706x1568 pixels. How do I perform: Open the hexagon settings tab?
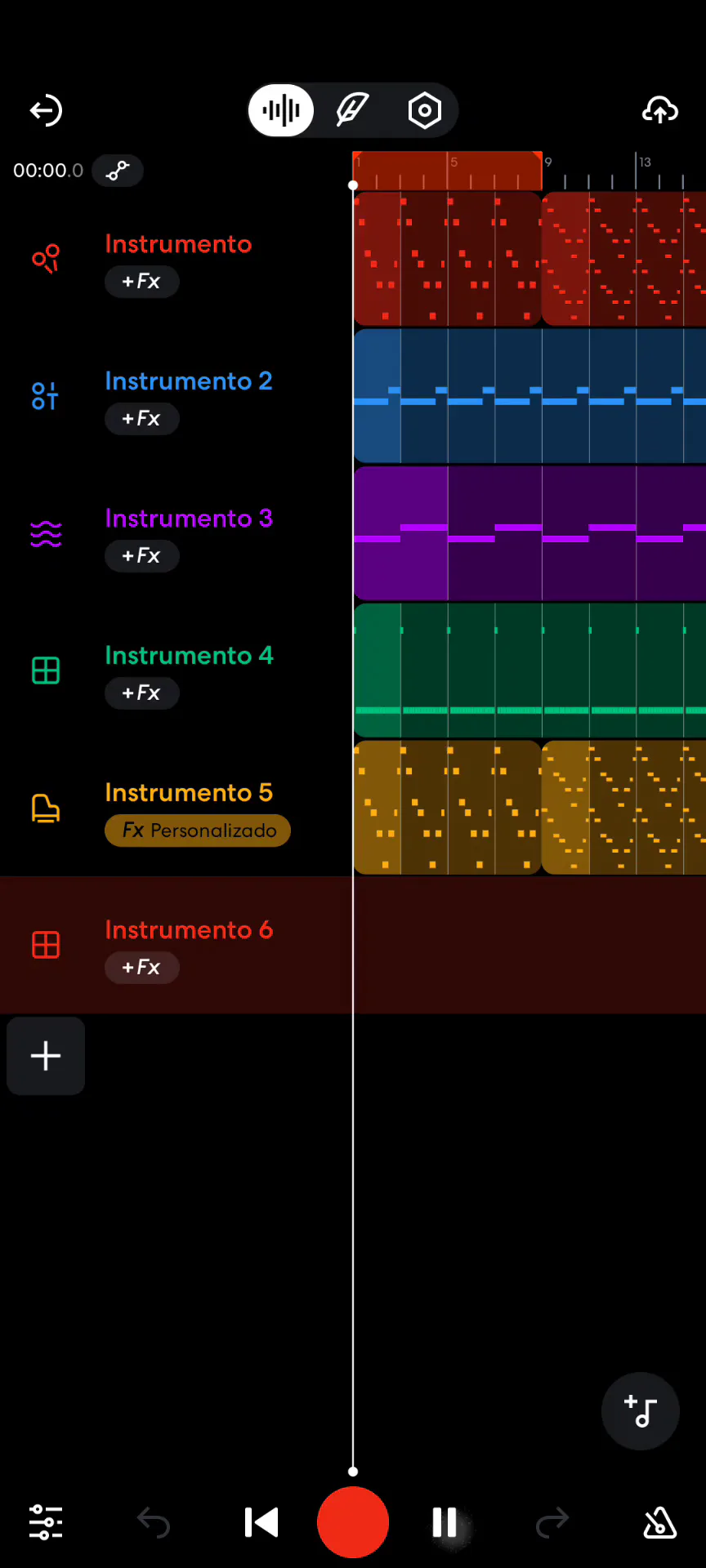424,110
